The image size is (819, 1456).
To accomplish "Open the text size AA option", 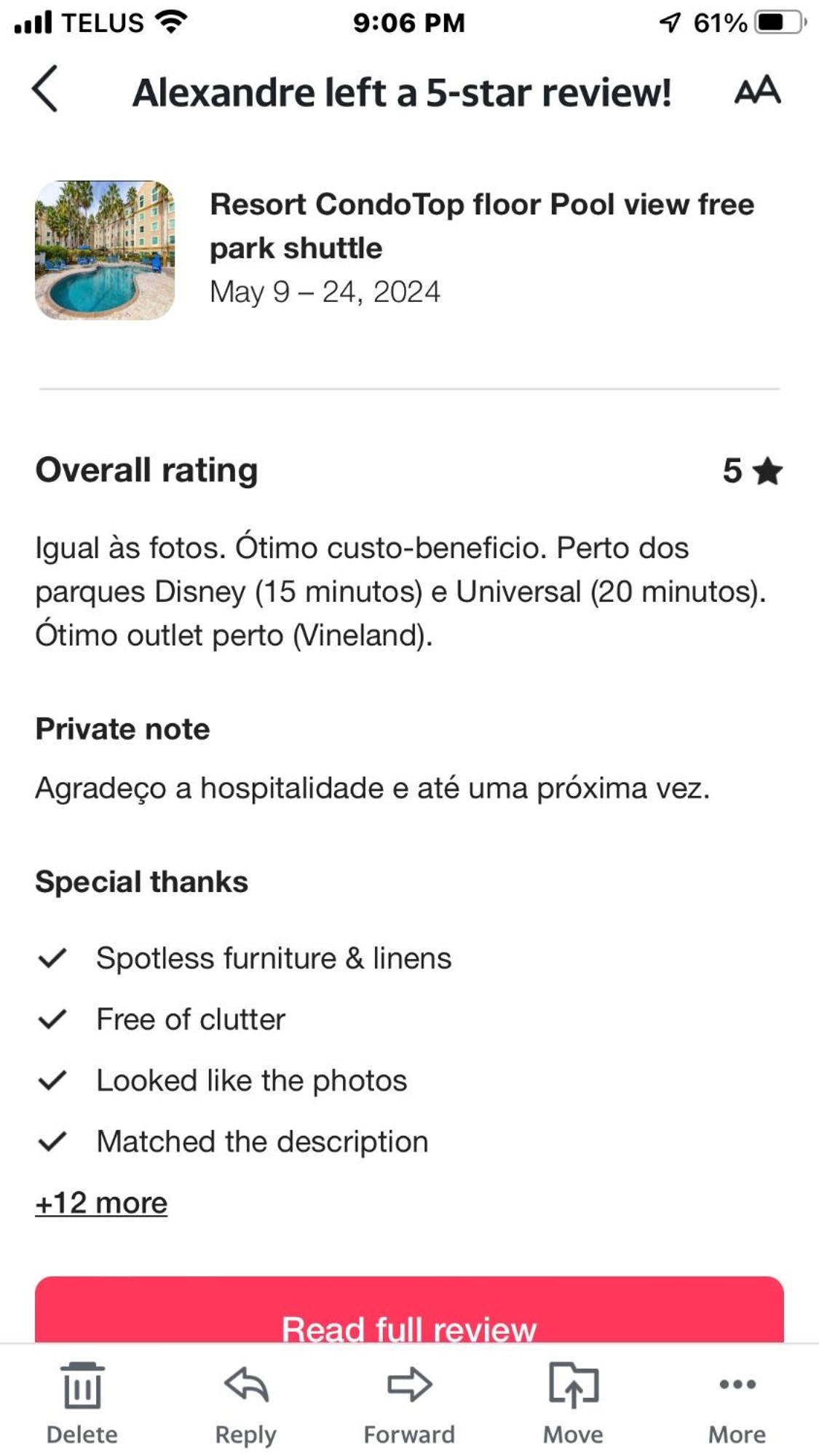I will tap(757, 91).
